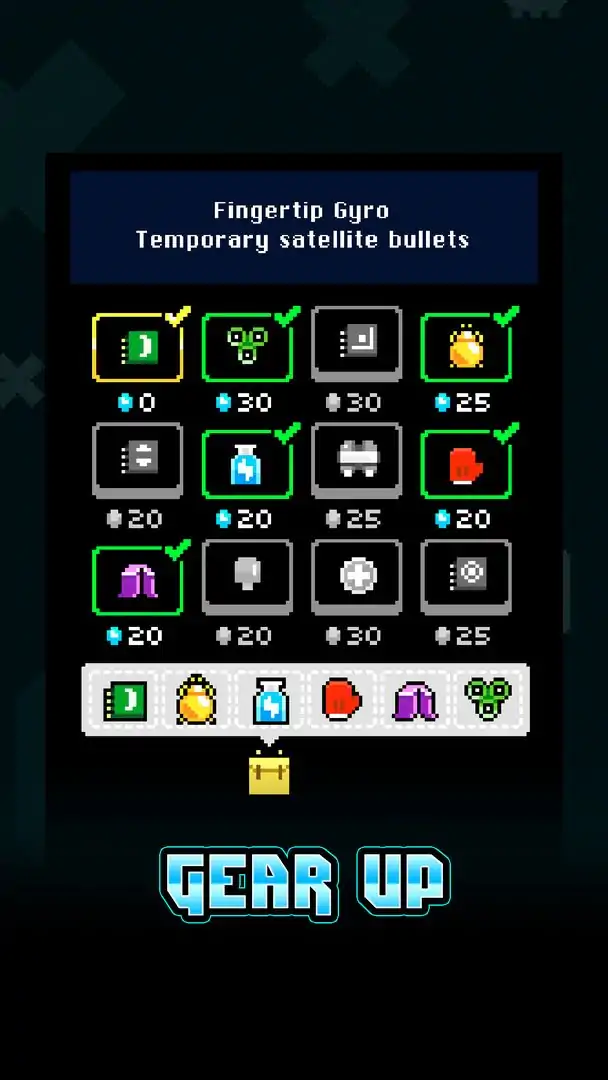This screenshot has height=1080, width=608.
Task: Tap the equipped red glove in the tray
Action: pos(341,700)
